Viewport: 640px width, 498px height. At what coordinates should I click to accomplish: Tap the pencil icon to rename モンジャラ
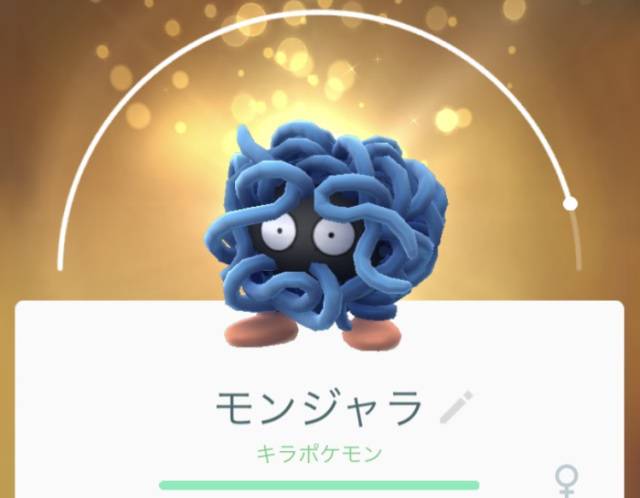456,406
